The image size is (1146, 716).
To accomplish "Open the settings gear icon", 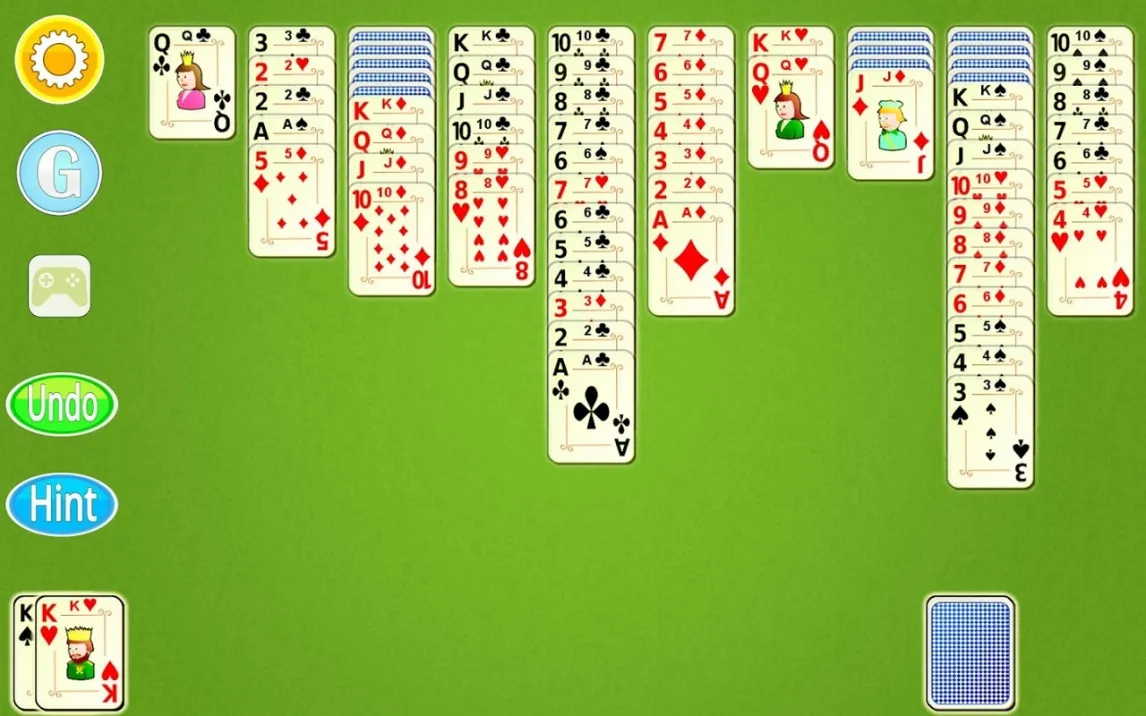I will 59,59.
